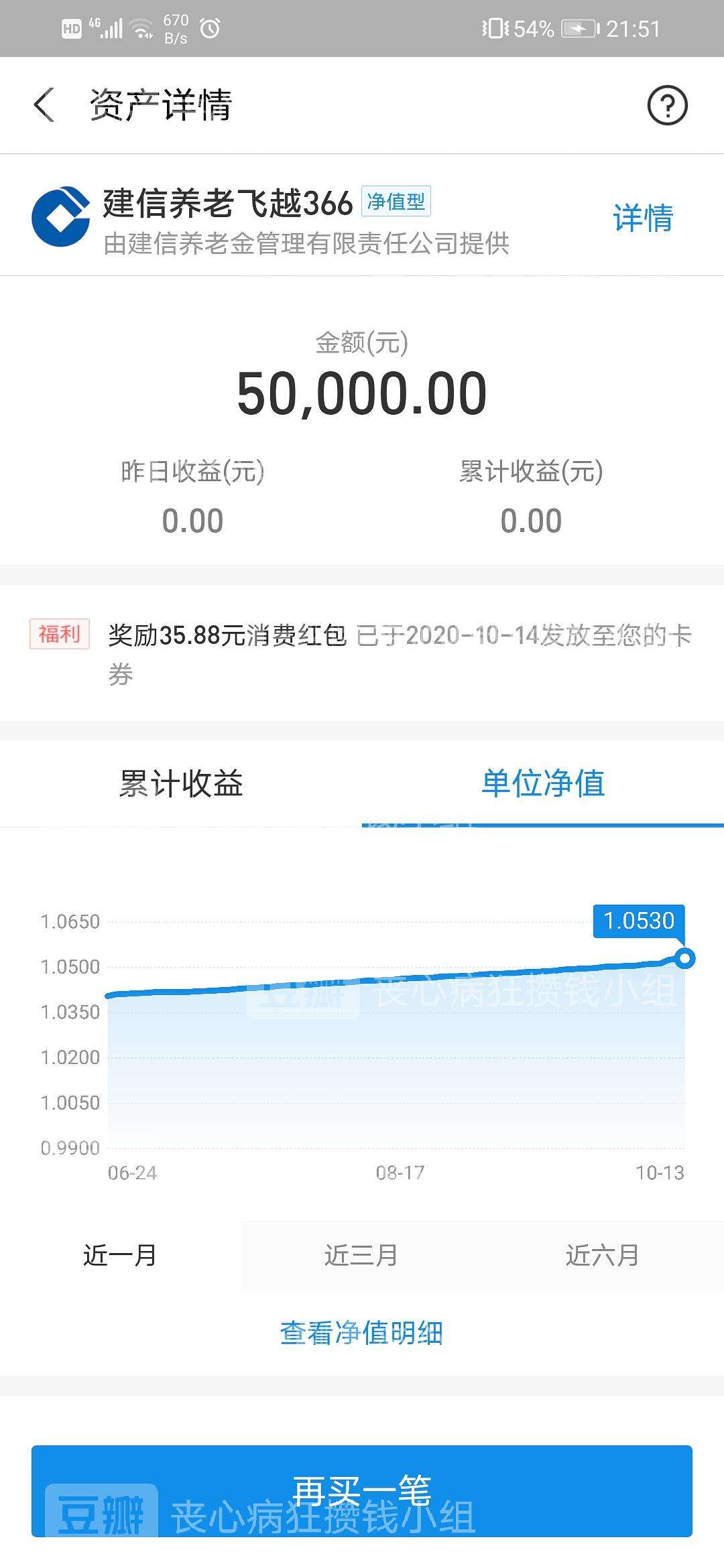Tap 查看净值明细 to view net value details

coord(362,1333)
